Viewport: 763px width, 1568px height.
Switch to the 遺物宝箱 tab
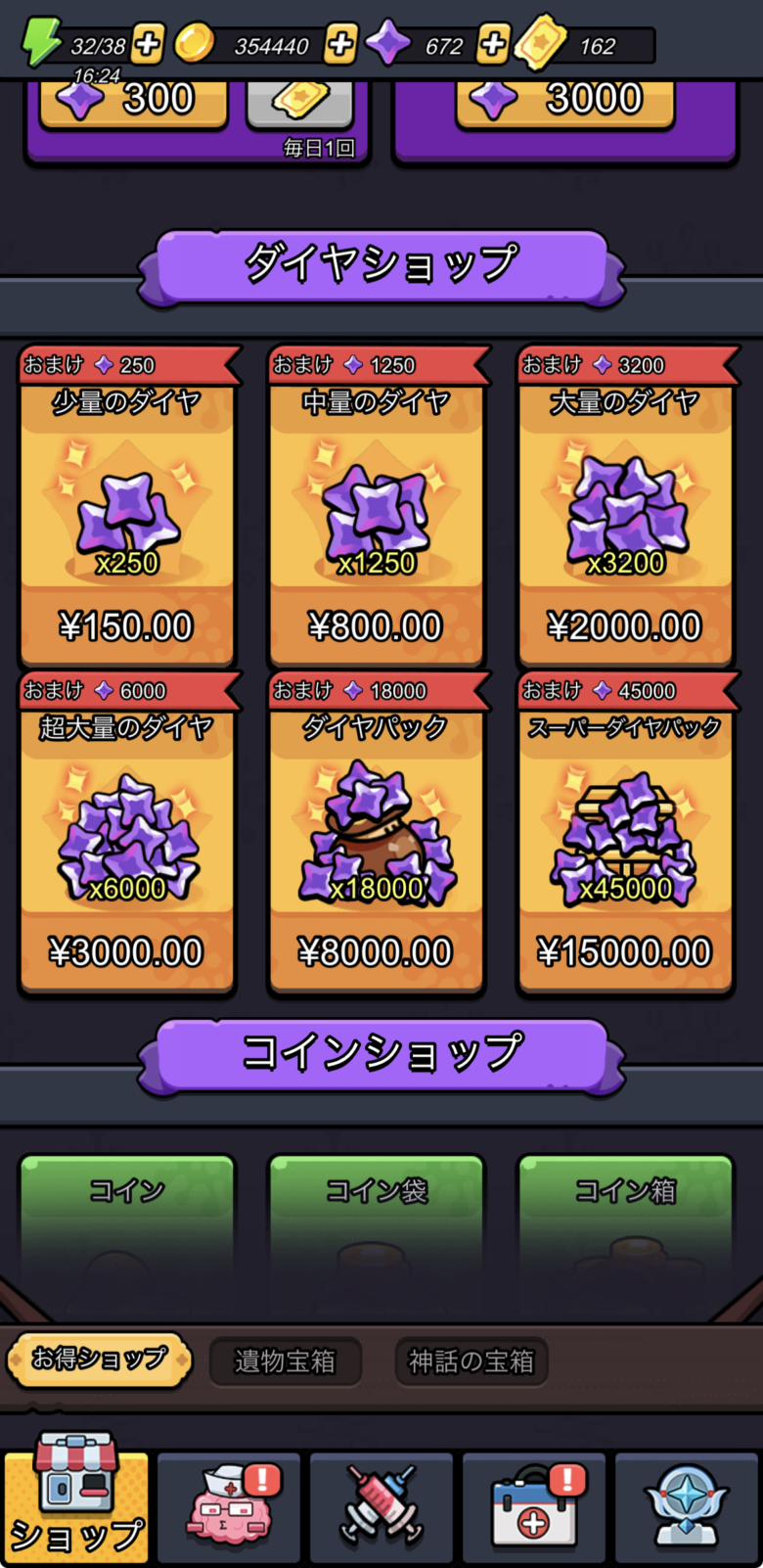[286, 1361]
